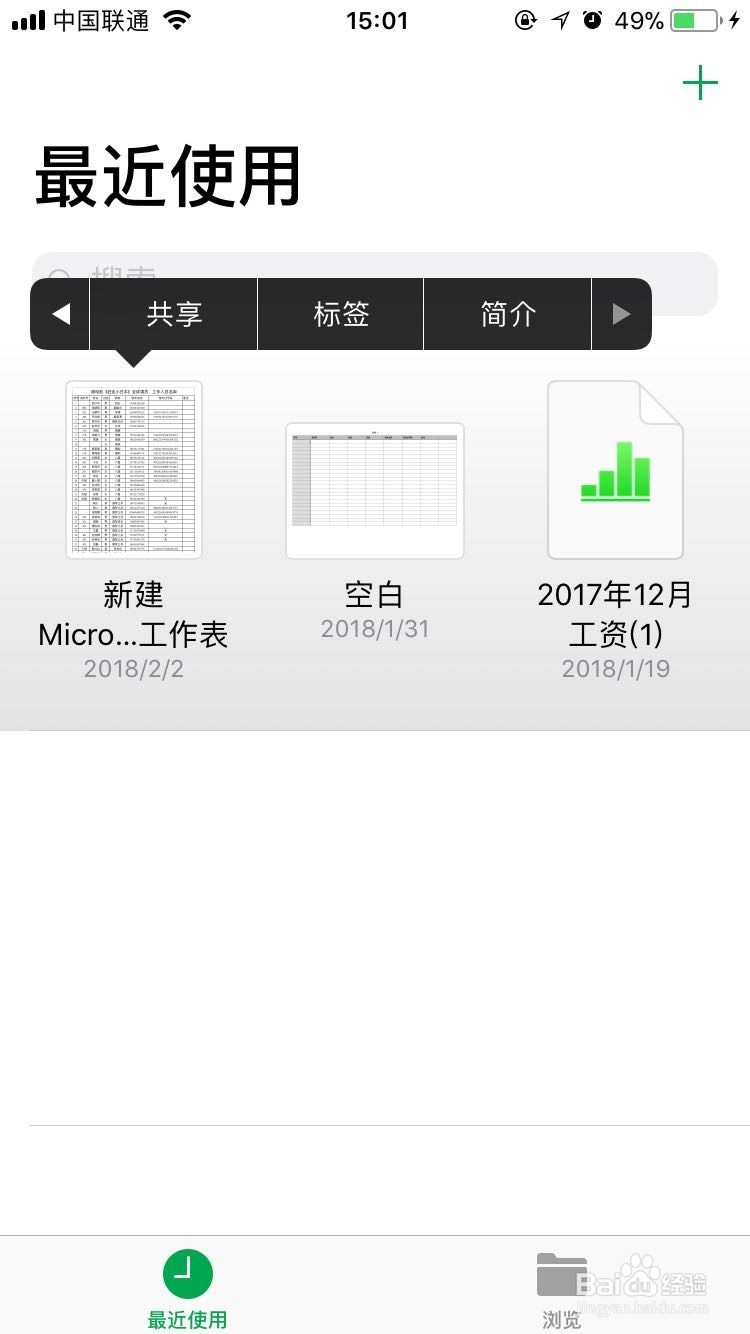Tap the green plus to create new document
Image resolution: width=750 pixels, height=1334 pixels.
(x=700, y=83)
